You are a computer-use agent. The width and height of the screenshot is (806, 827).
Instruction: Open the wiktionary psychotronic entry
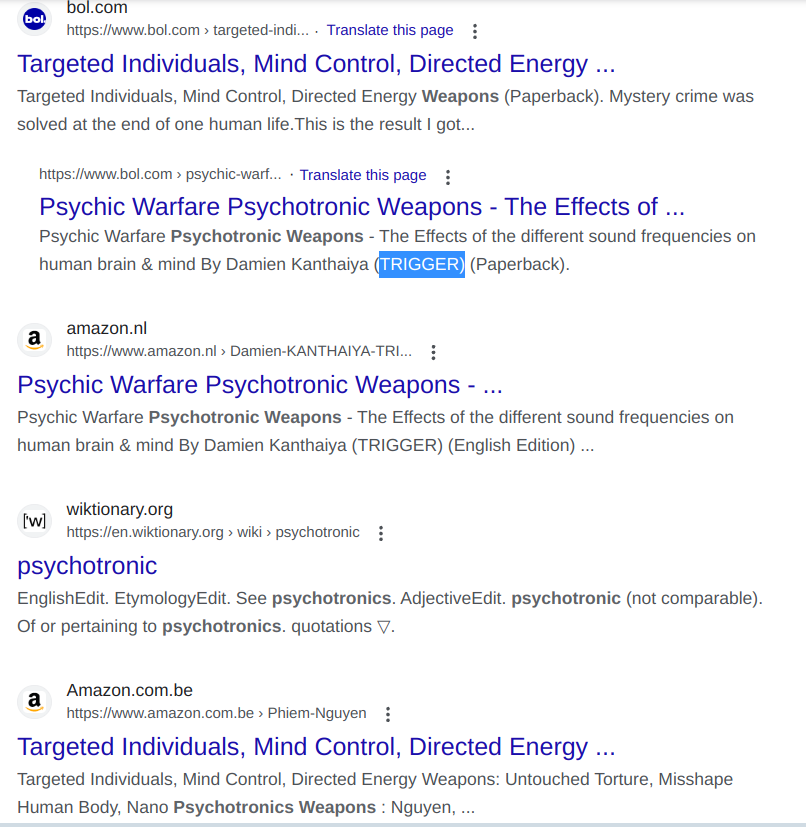87,566
